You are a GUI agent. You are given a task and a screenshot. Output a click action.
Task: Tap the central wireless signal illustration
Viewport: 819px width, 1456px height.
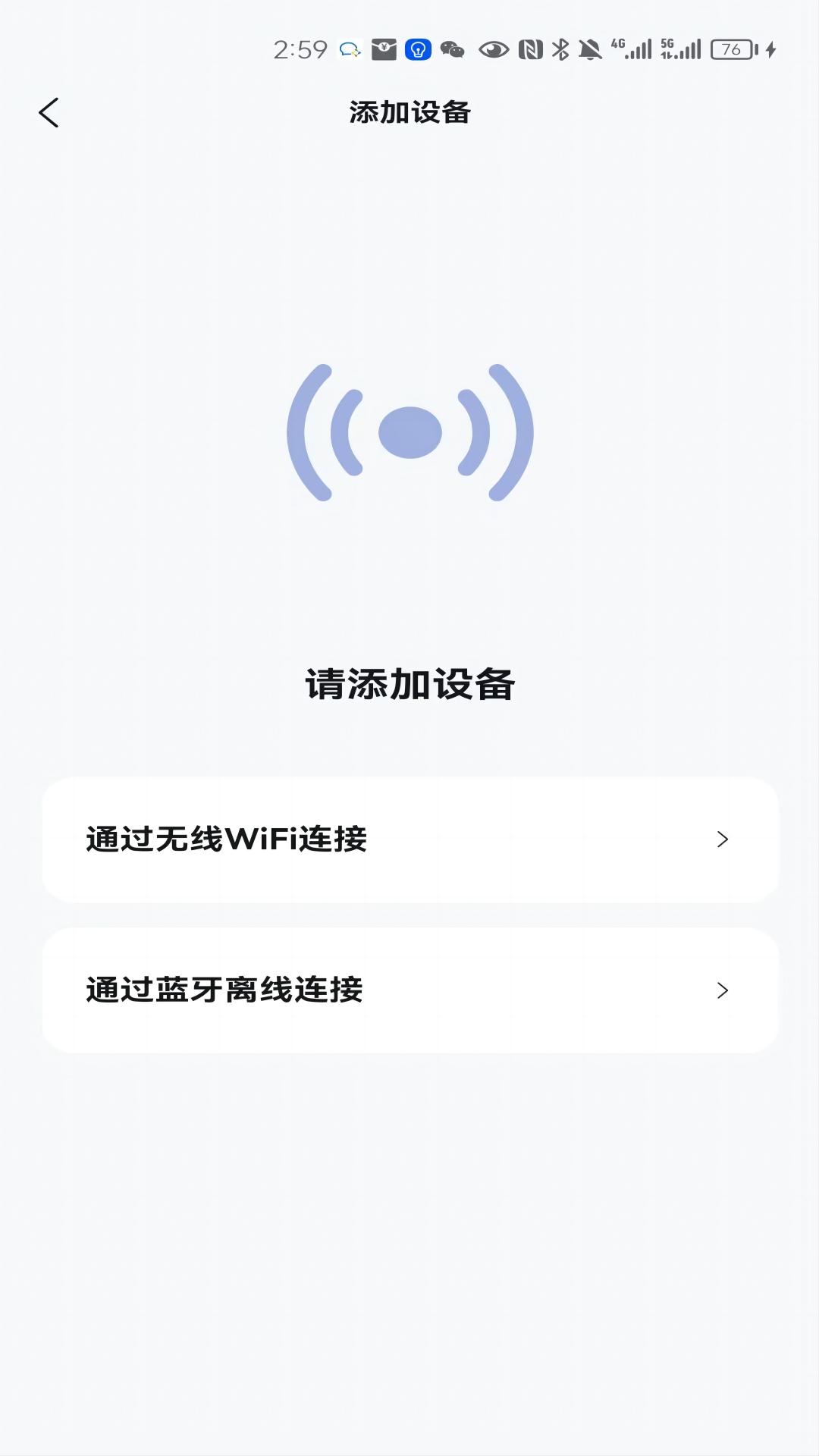[409, 432]
